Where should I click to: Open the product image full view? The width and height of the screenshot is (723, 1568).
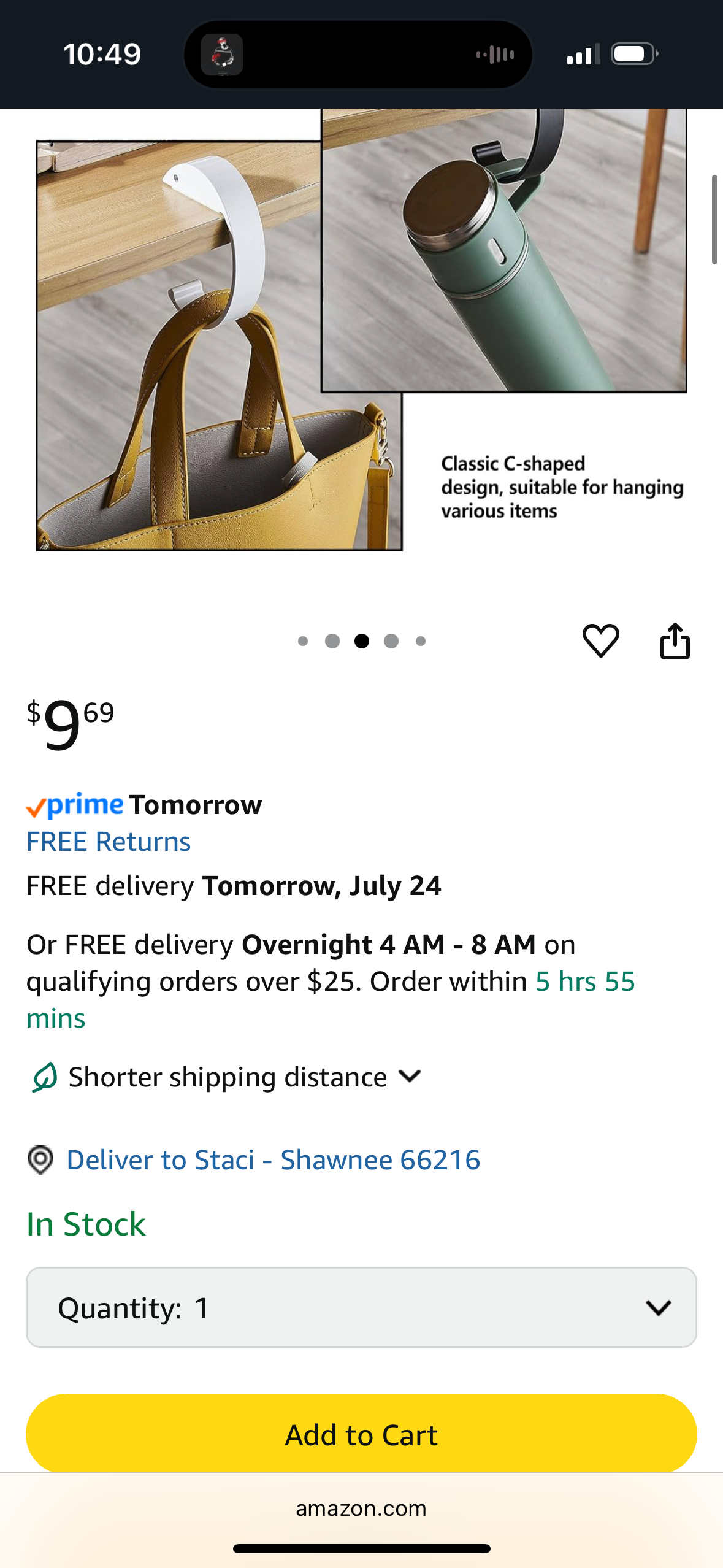coord(361,331)
